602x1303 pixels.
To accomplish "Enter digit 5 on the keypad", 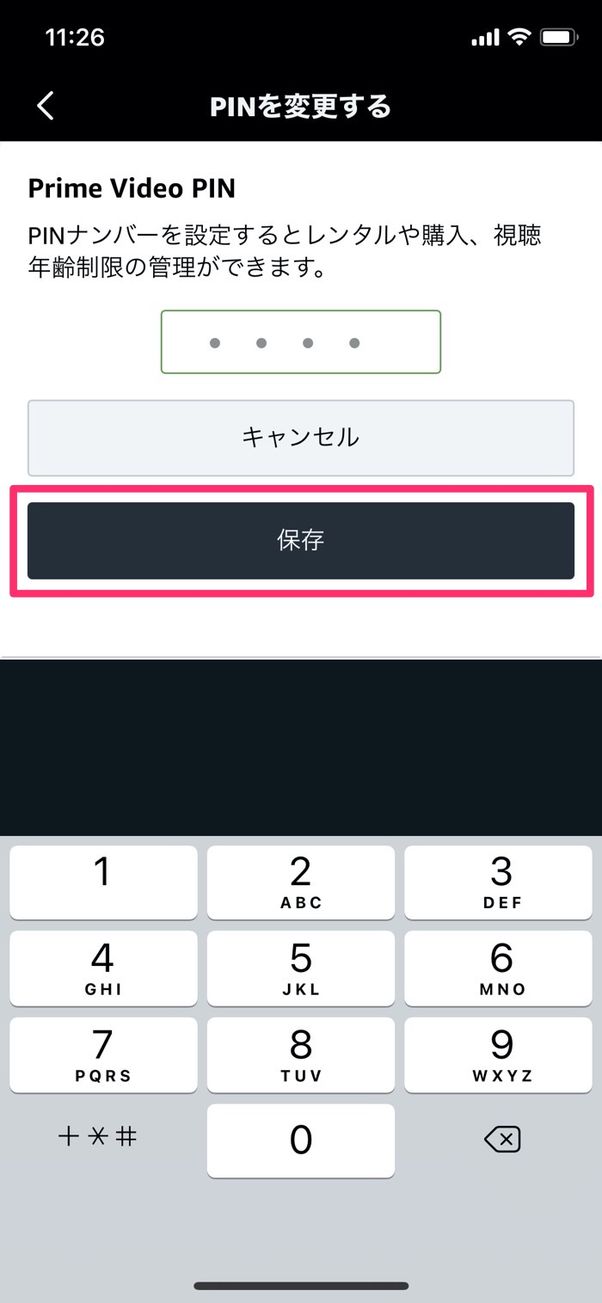I will [300, 968].
